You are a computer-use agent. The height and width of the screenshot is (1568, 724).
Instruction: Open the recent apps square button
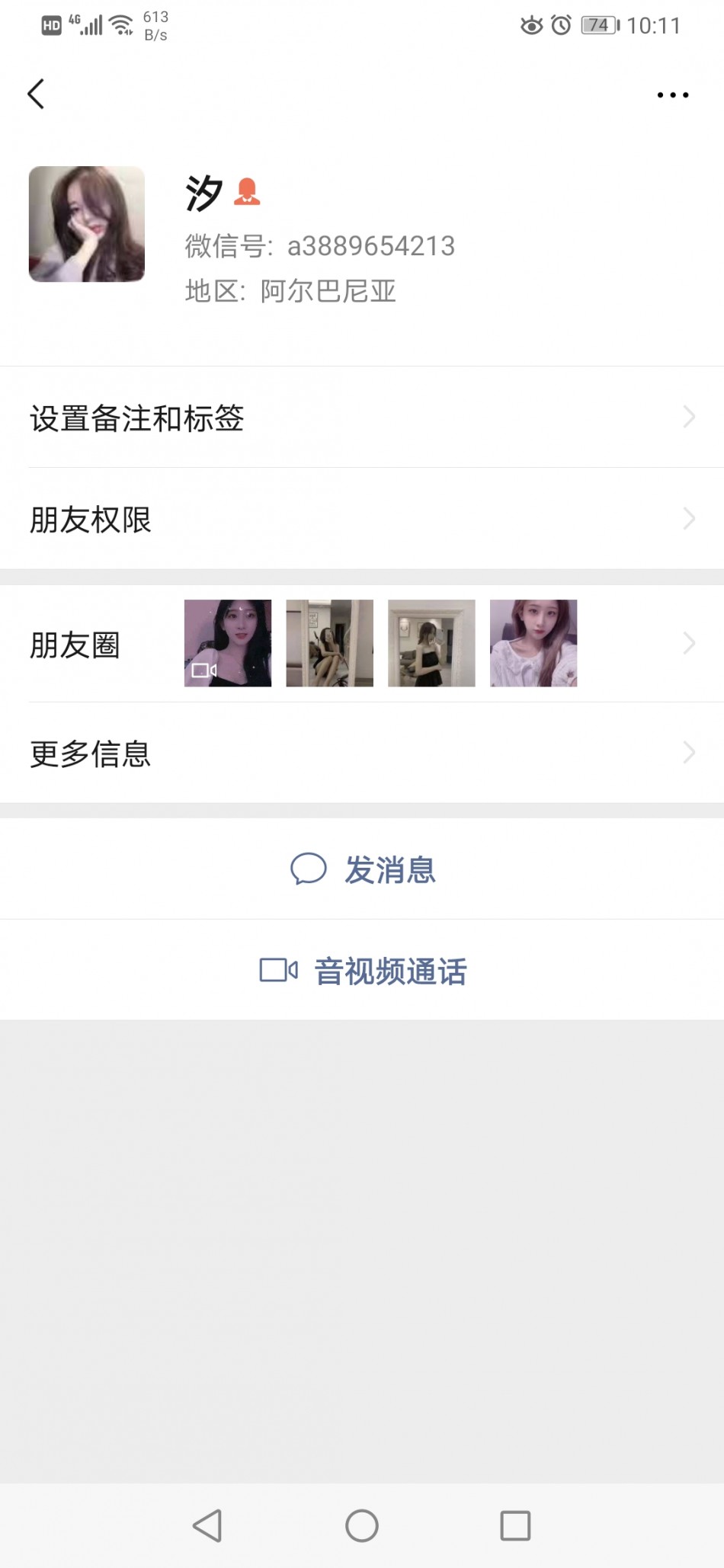(x=515, y=1525)
